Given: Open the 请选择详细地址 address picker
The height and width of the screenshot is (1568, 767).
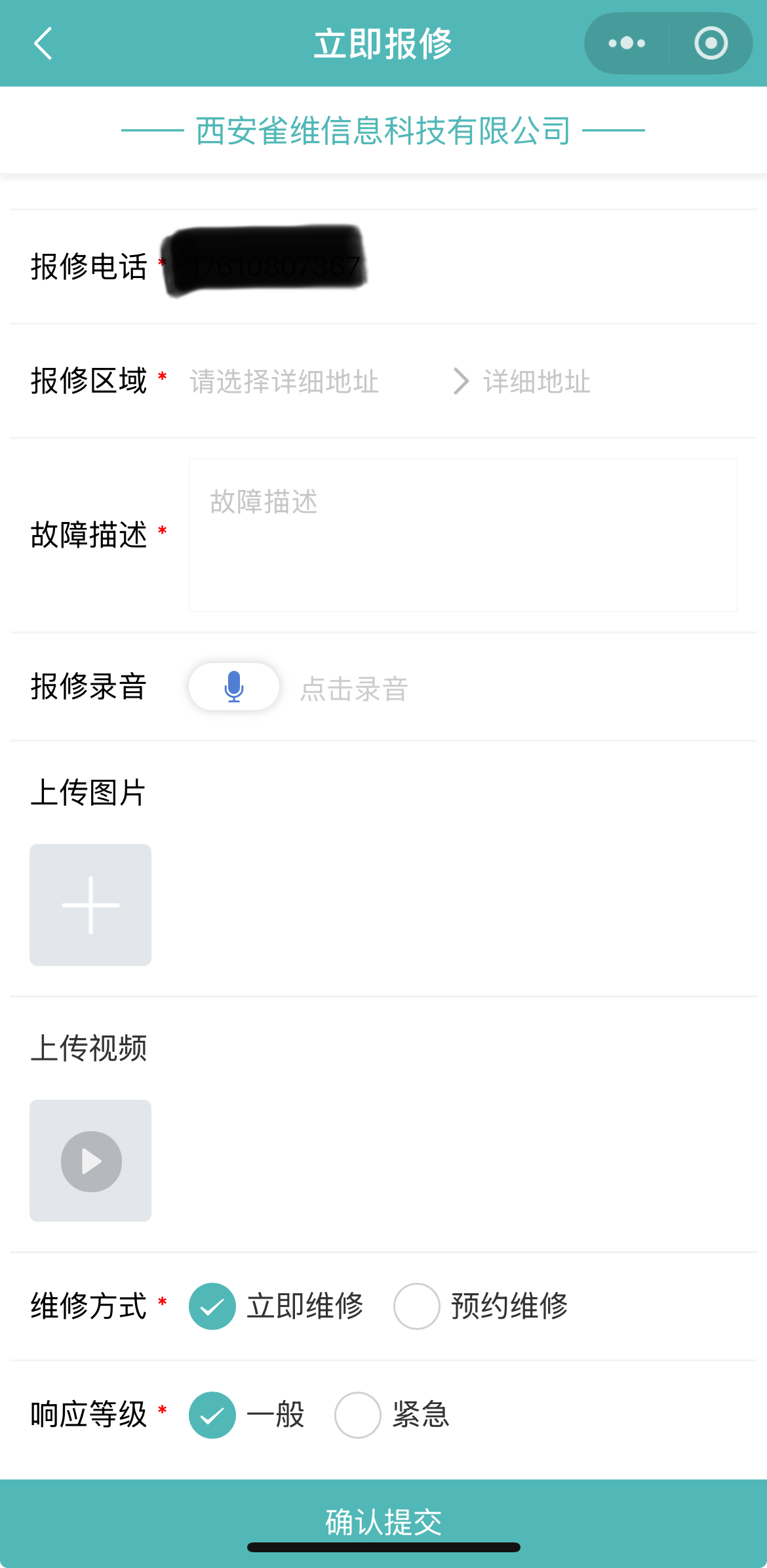Looking at the screenshot, I should [x=282, y=382].
